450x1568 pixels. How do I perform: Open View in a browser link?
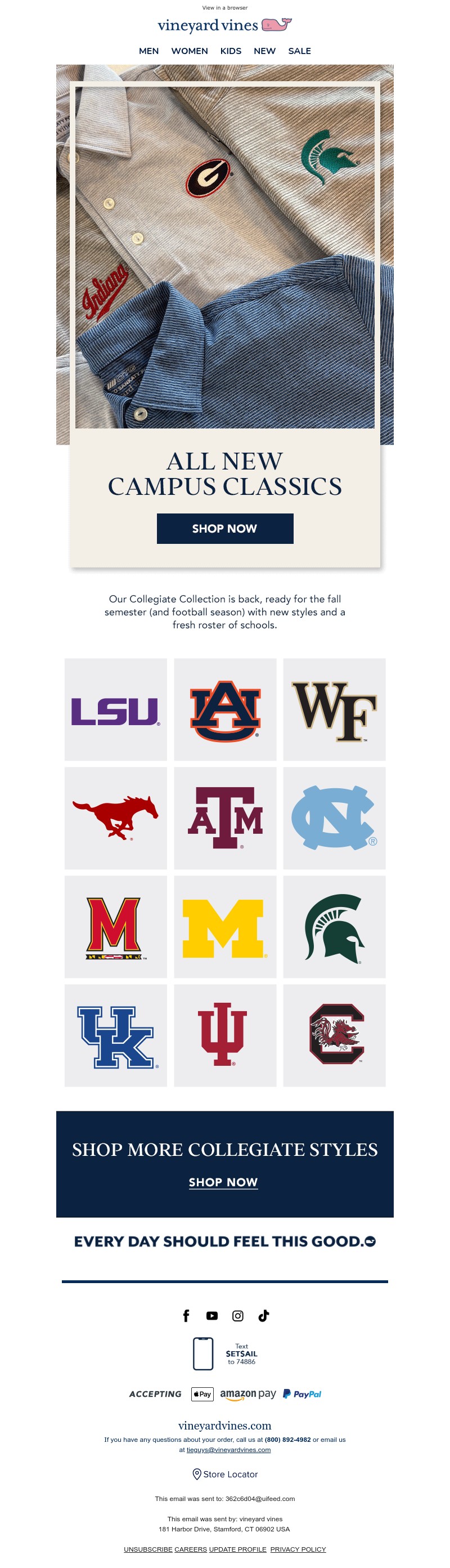click(x=224, y=8)
